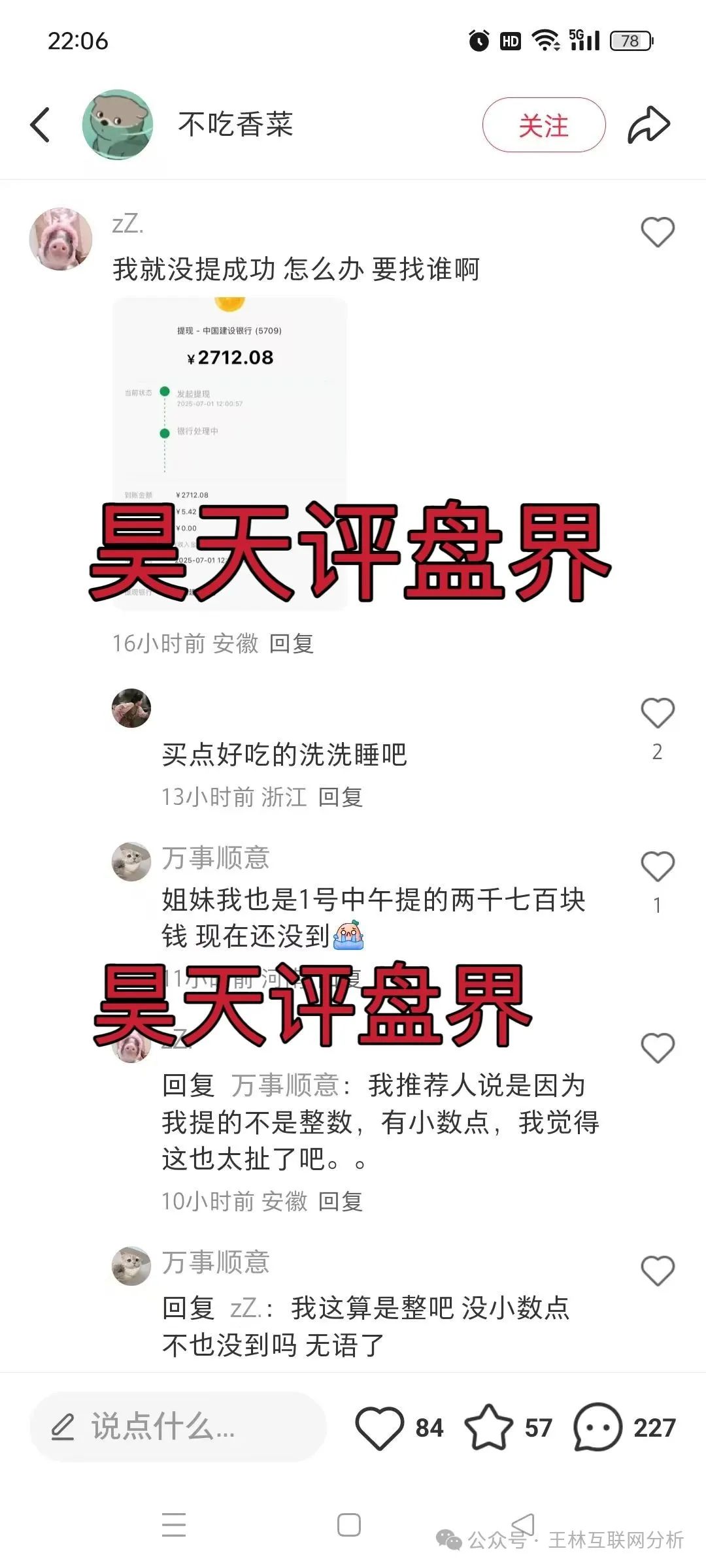Reply to the 13小时前 浙江 comment
706x1568 pixels.
click(x=340, y=797)
